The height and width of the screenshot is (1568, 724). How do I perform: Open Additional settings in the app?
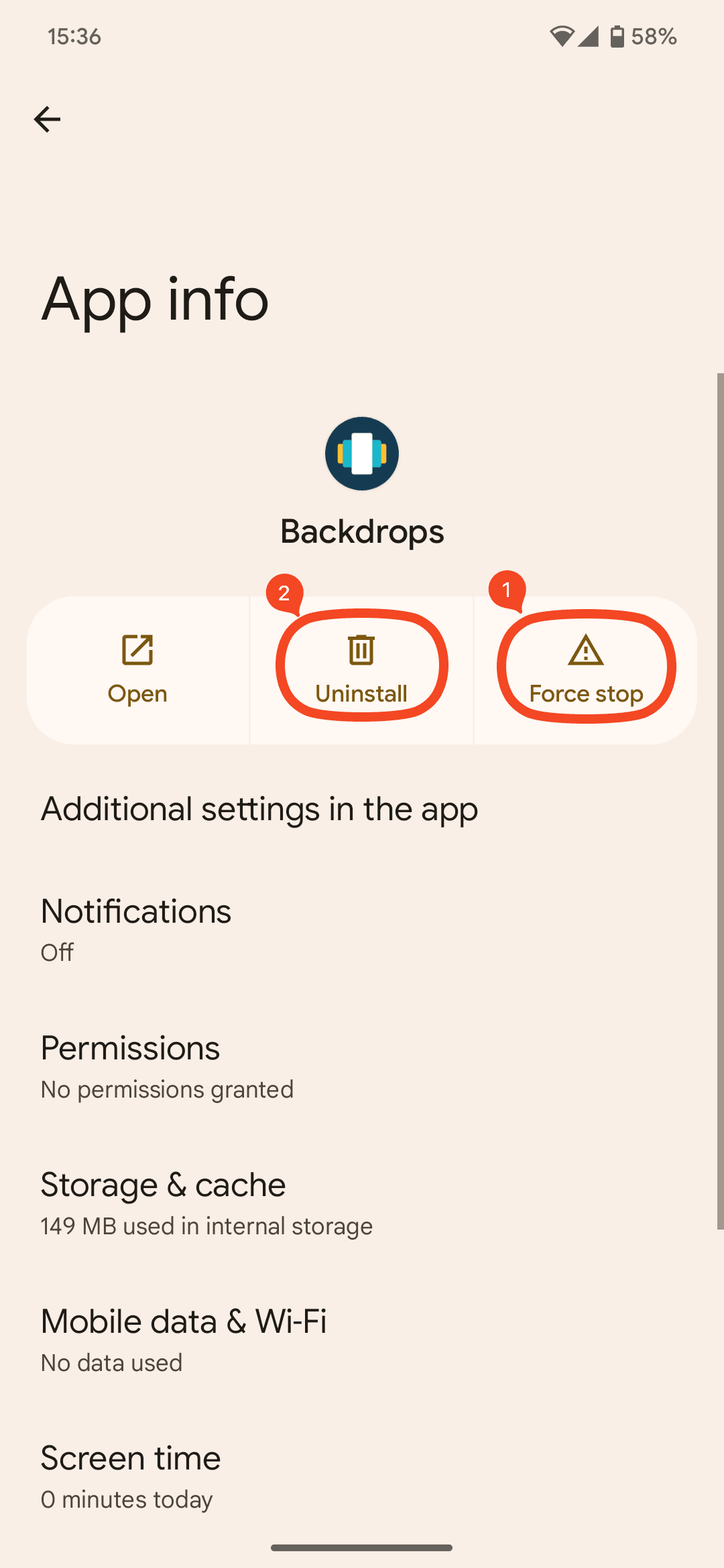259,809
